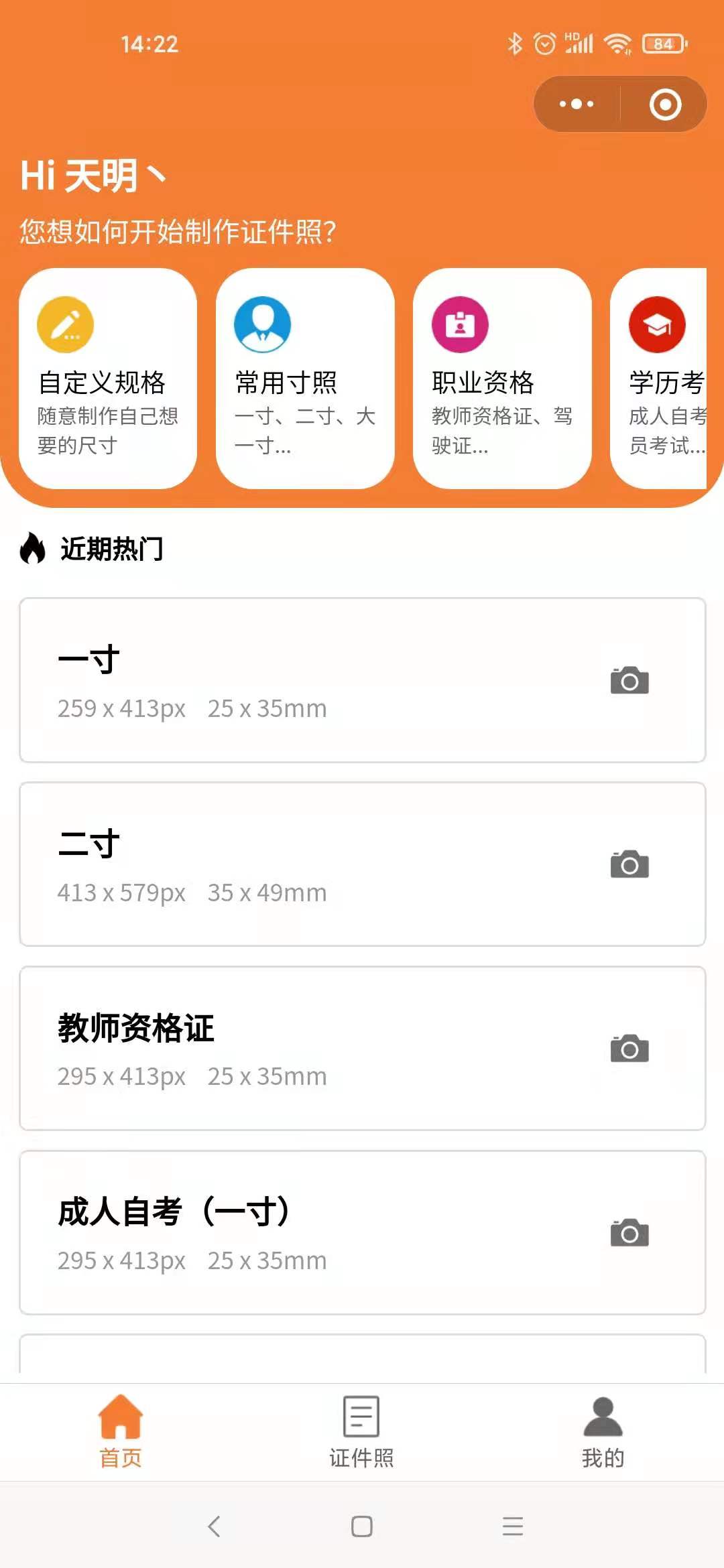The width and height of the screenshot is (724, 1568).
Task: Close the mini program with the circle button
Action: [x=665, y=104]
